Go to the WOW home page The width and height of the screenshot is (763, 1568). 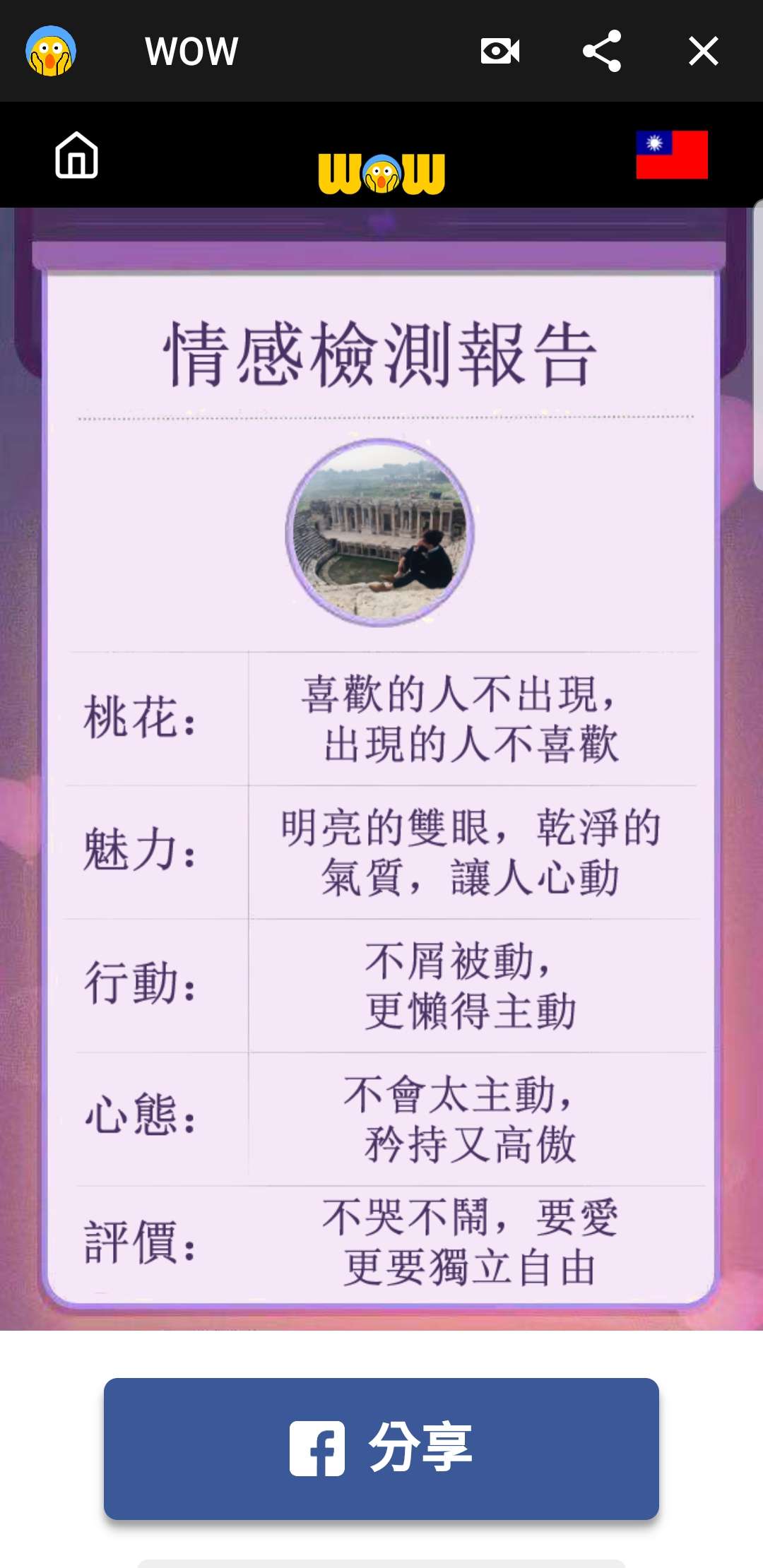[x=76, y=155]
